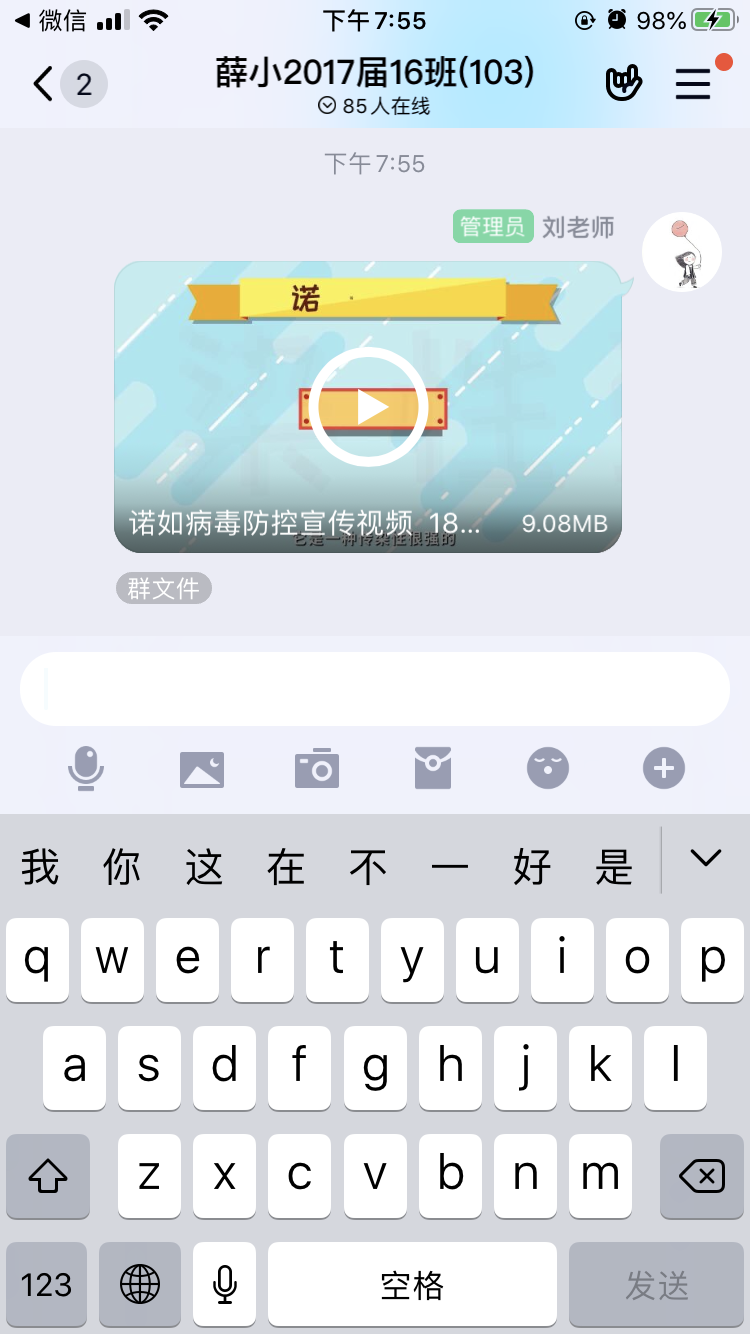Play the Norovirus prevention video

368,407
